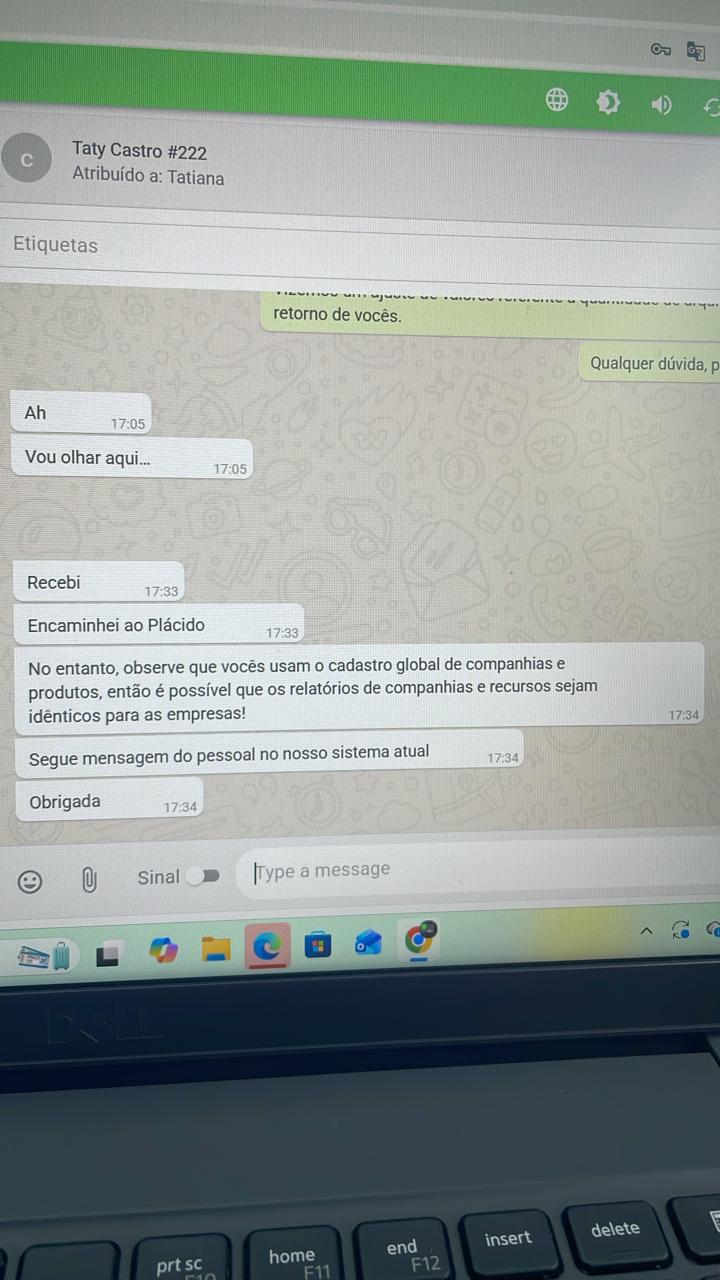Expand the hidden system tray icons
The height and width of the screenshot is (1280, 720).
646,931
